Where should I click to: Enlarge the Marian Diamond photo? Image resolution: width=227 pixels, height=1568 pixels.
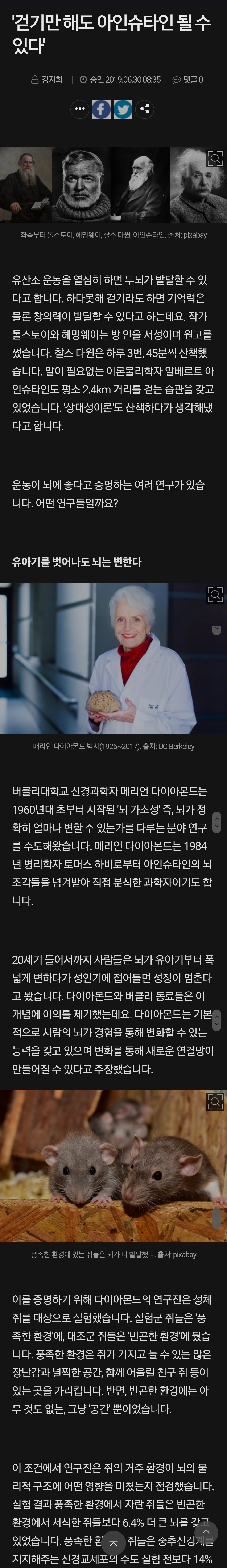click(x=215, y=595)
